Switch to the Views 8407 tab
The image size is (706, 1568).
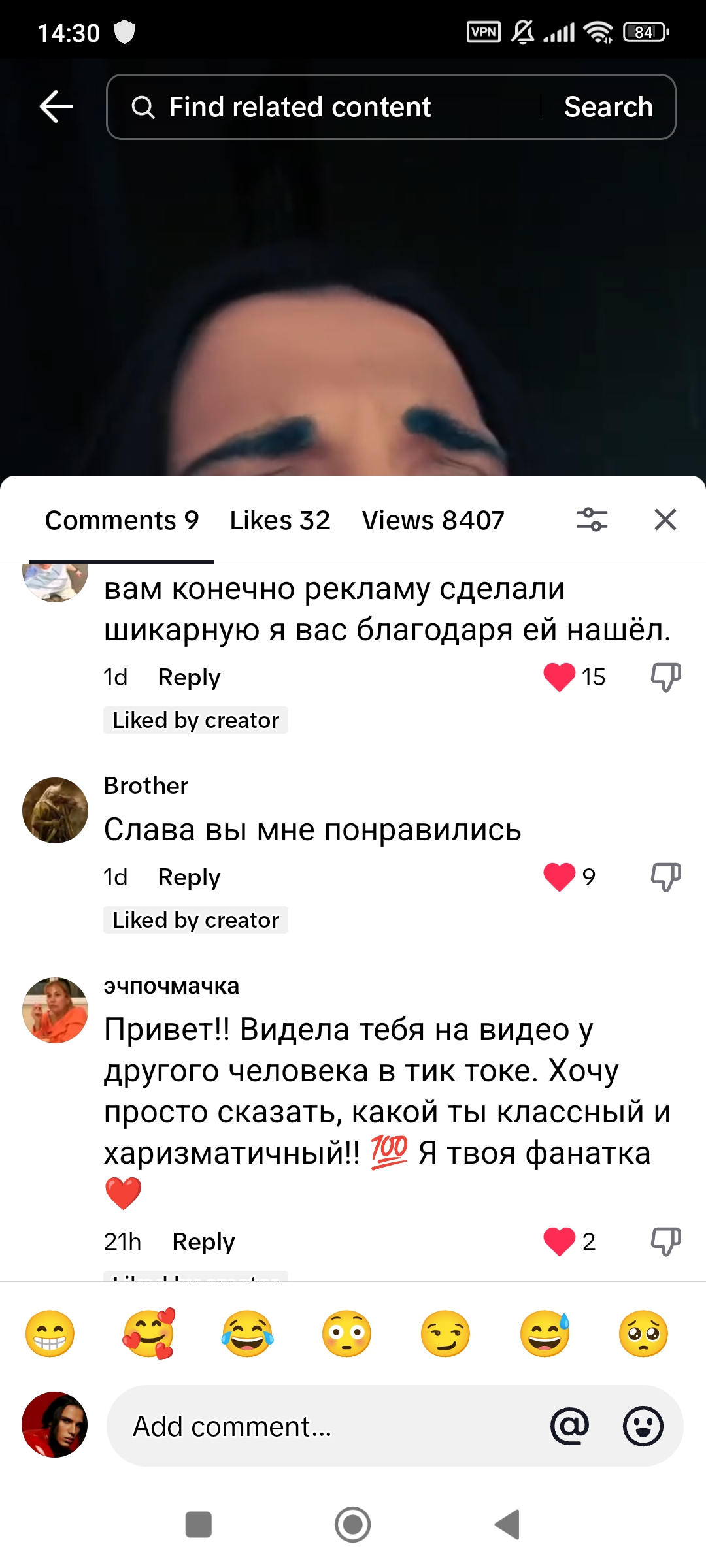coord(433,521)
